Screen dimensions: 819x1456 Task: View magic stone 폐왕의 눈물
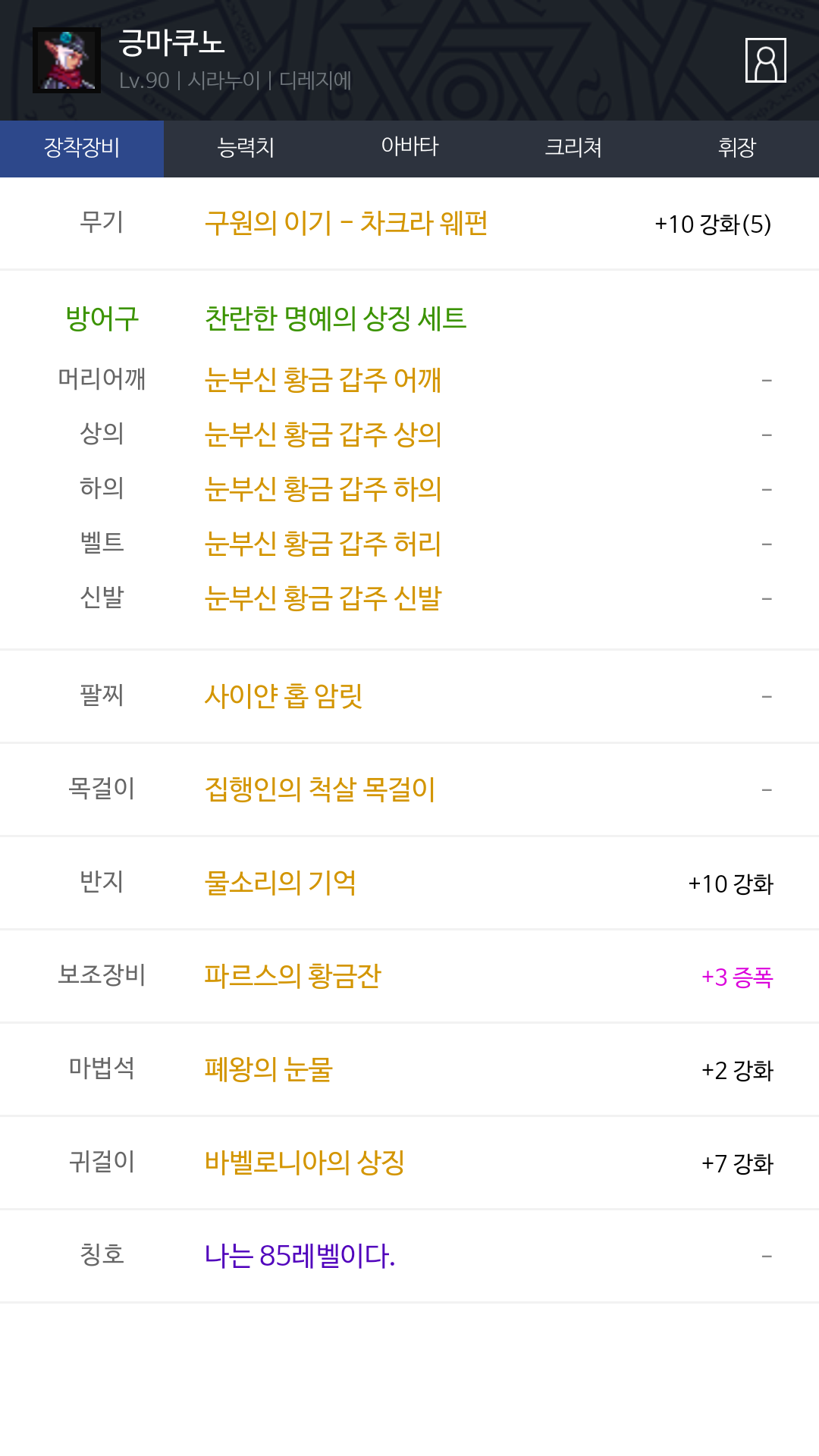tap(268, 1069)
